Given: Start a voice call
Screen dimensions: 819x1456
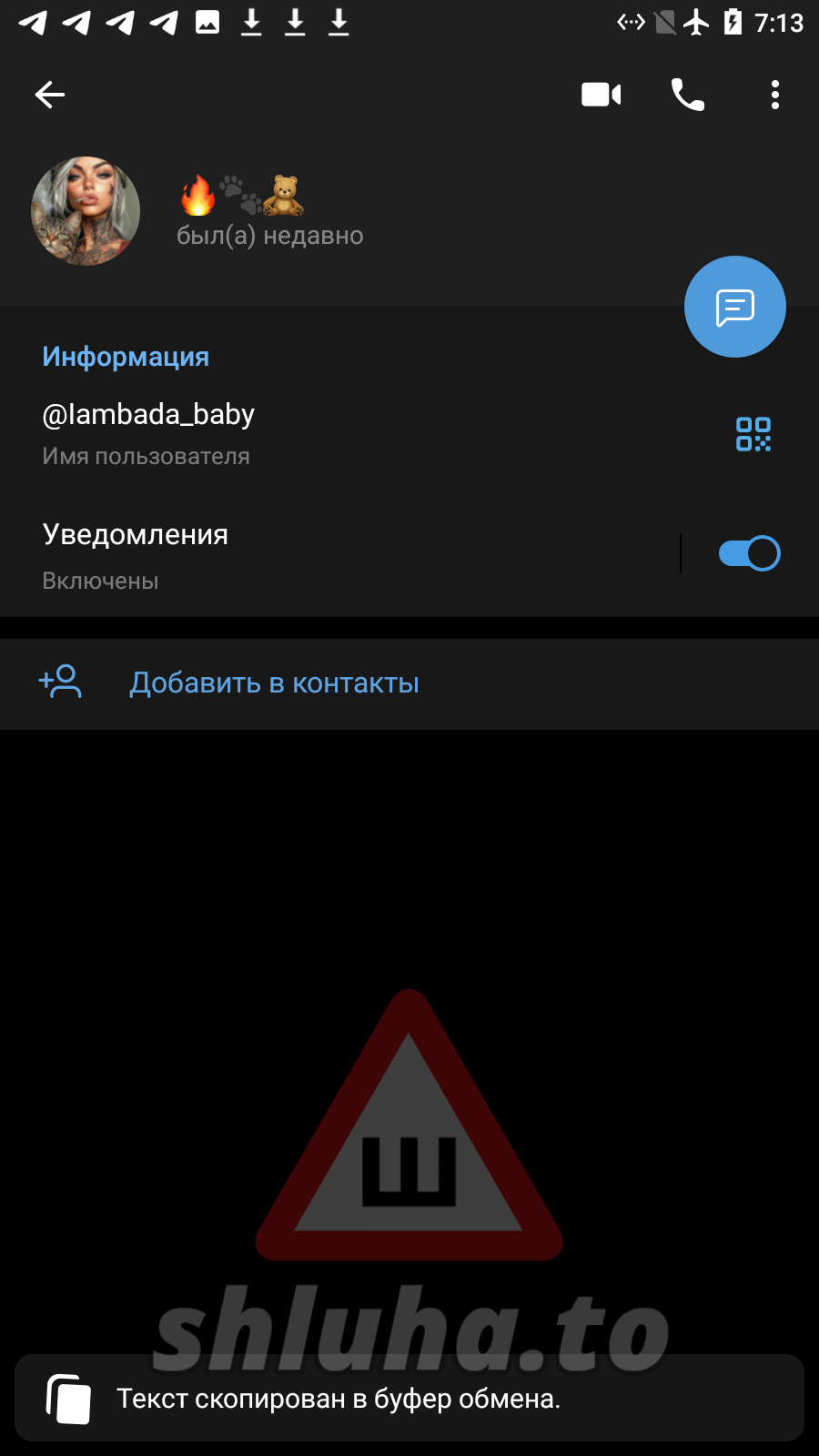Looking at the screenshot, I should (x=688, y=95).
